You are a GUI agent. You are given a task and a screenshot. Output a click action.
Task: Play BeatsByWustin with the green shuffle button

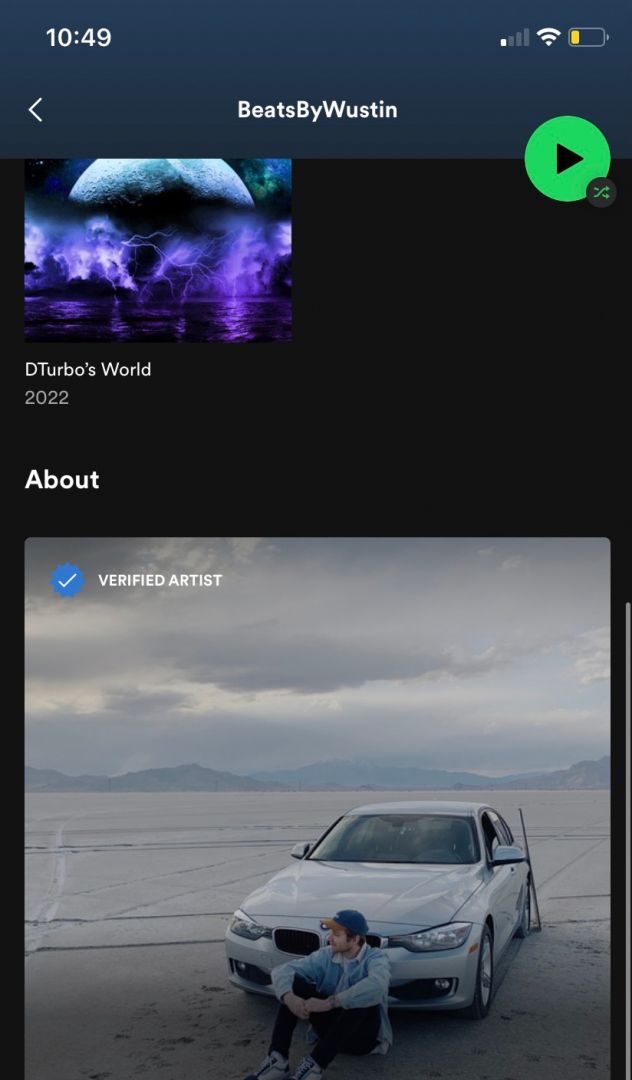tap(567, 158)
